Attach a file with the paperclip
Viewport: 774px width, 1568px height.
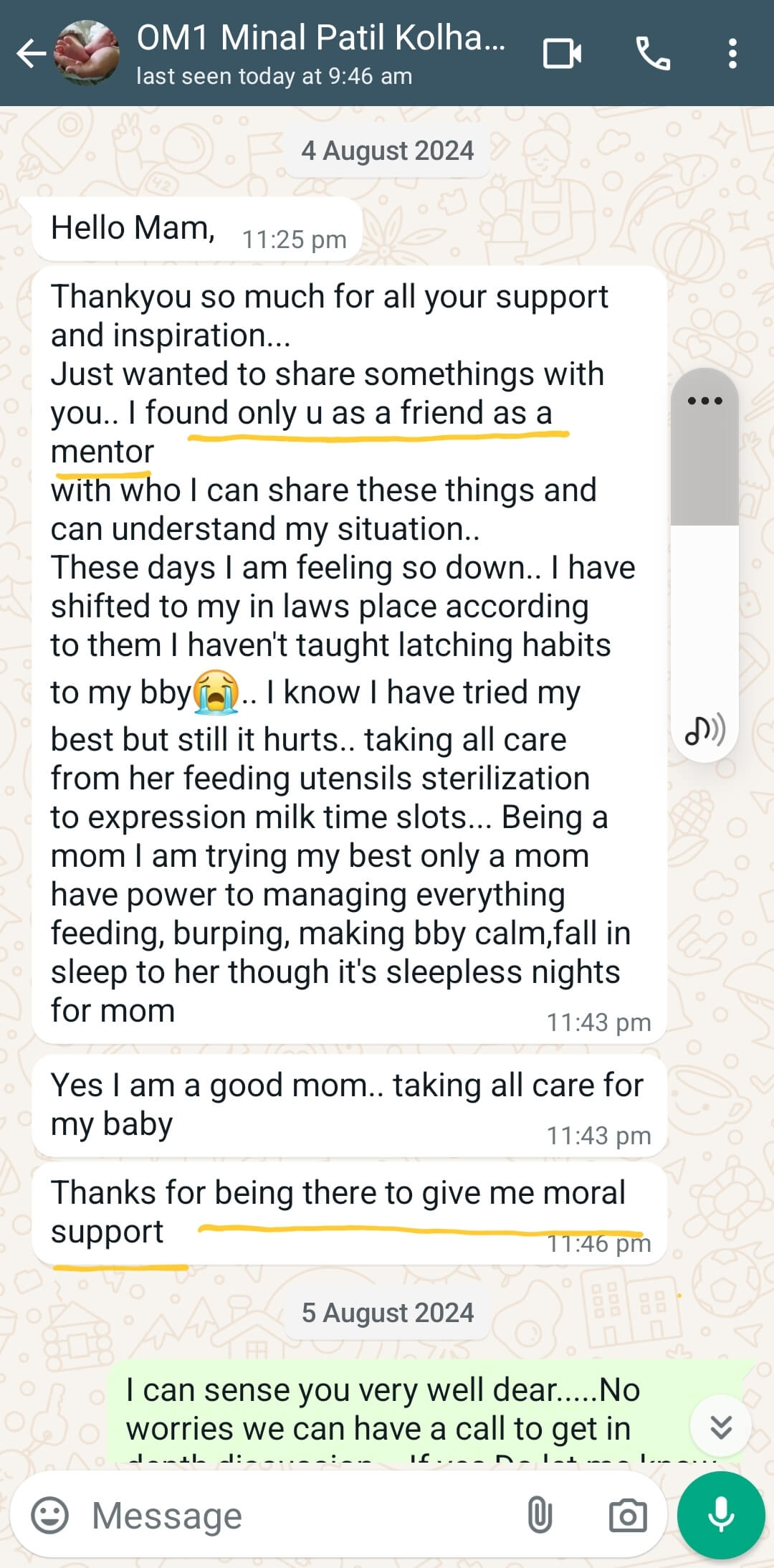[540, 1516]
